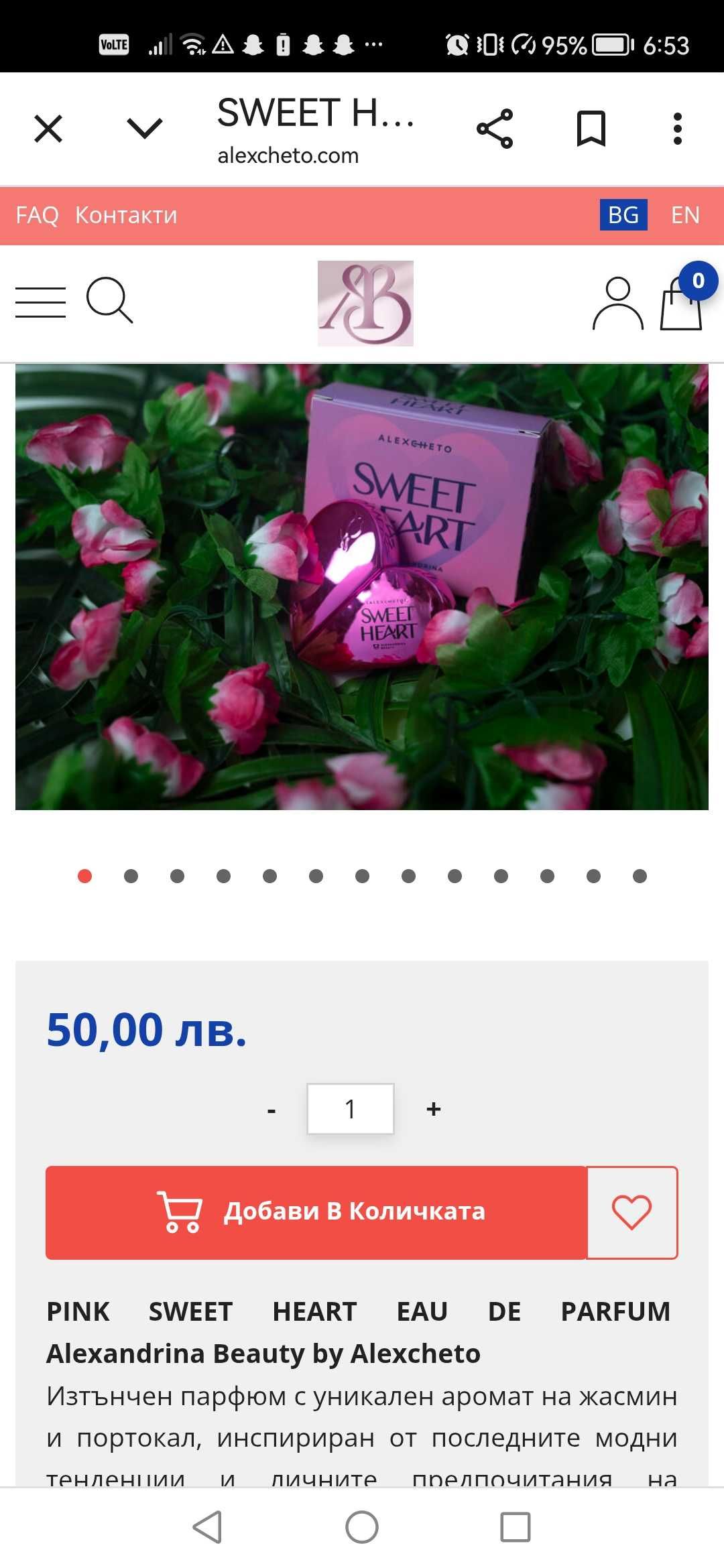Close the in-app browser tab
This screenshot has width=724, height=1568.
click(48, 129)
